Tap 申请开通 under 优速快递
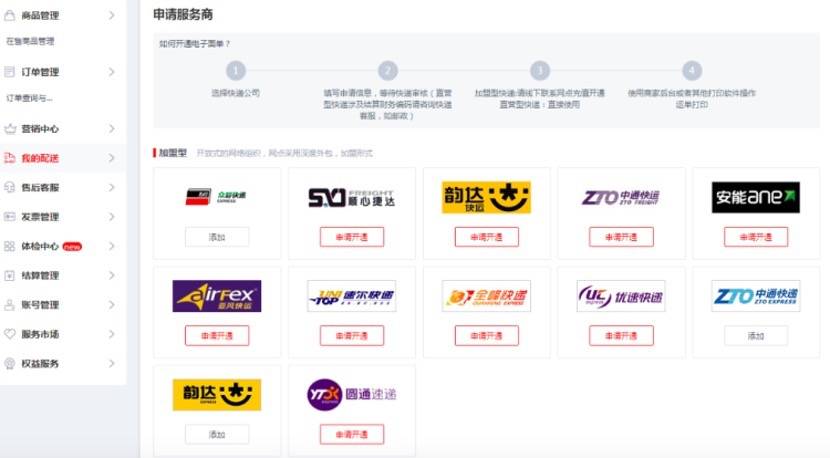 click(x=621, y=336)
